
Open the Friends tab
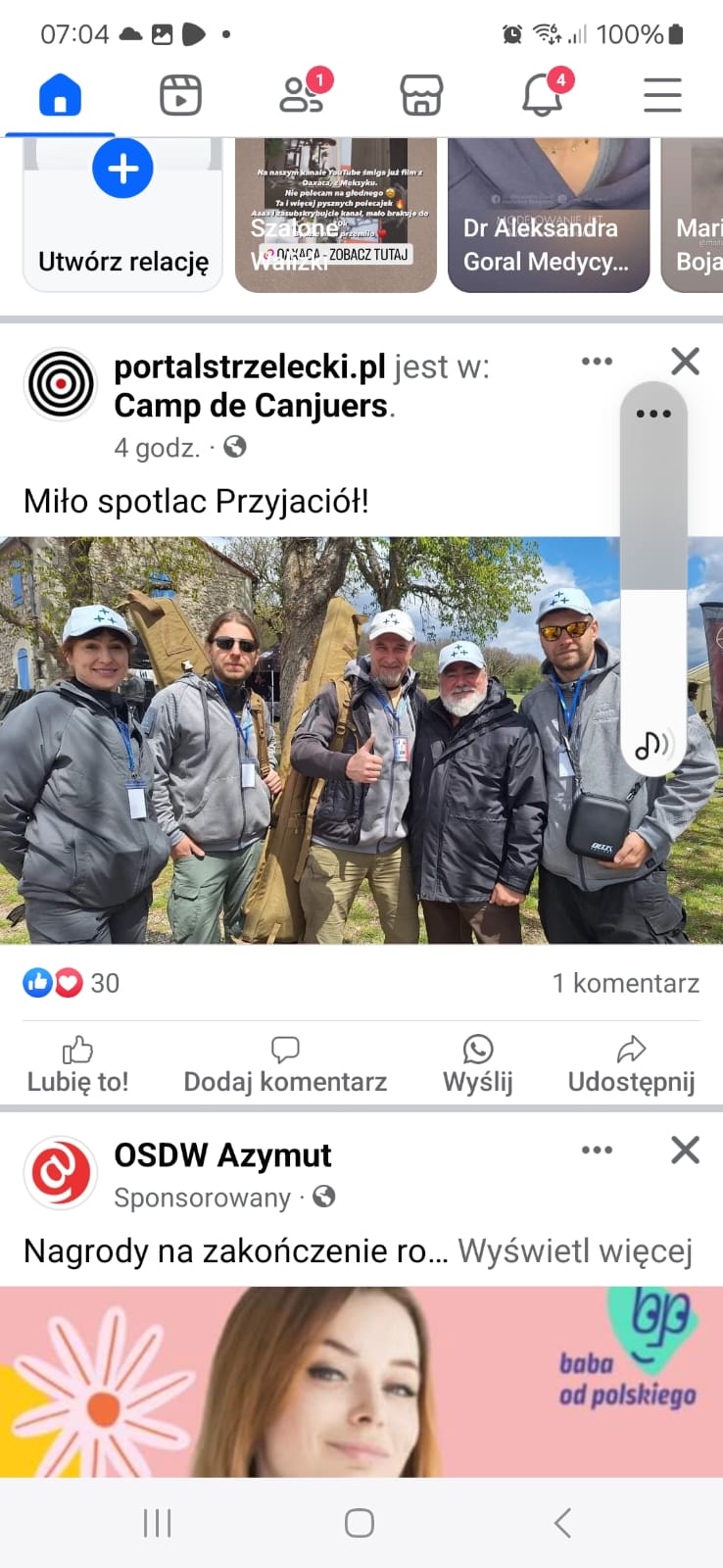click(x=302, y=94)
